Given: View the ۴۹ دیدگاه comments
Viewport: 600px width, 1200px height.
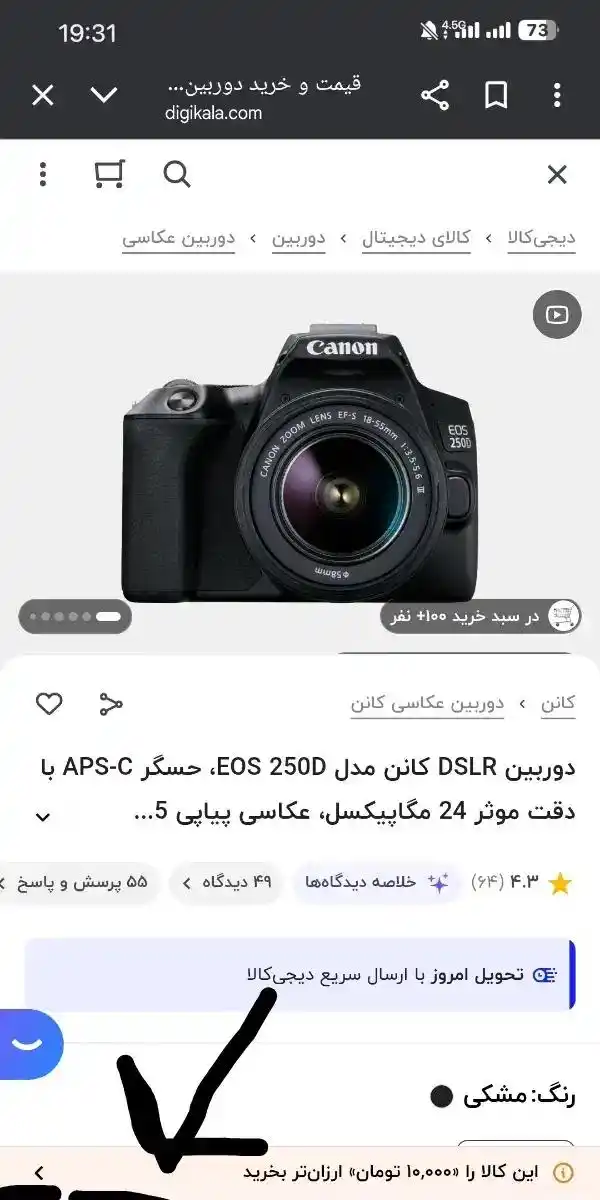Looking at the screenshot, I should coord(227,883).
